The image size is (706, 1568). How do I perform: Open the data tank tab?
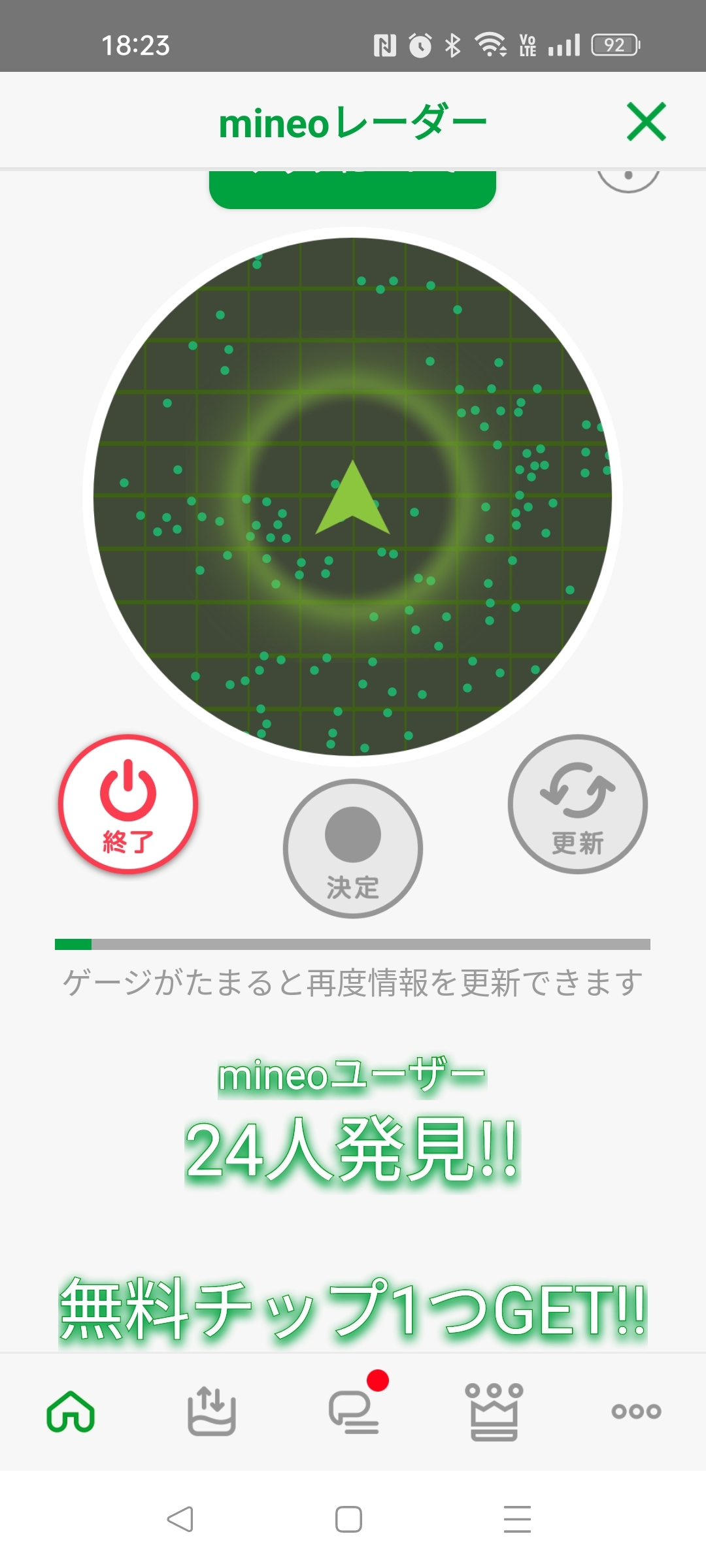(x=212, y=1411)
